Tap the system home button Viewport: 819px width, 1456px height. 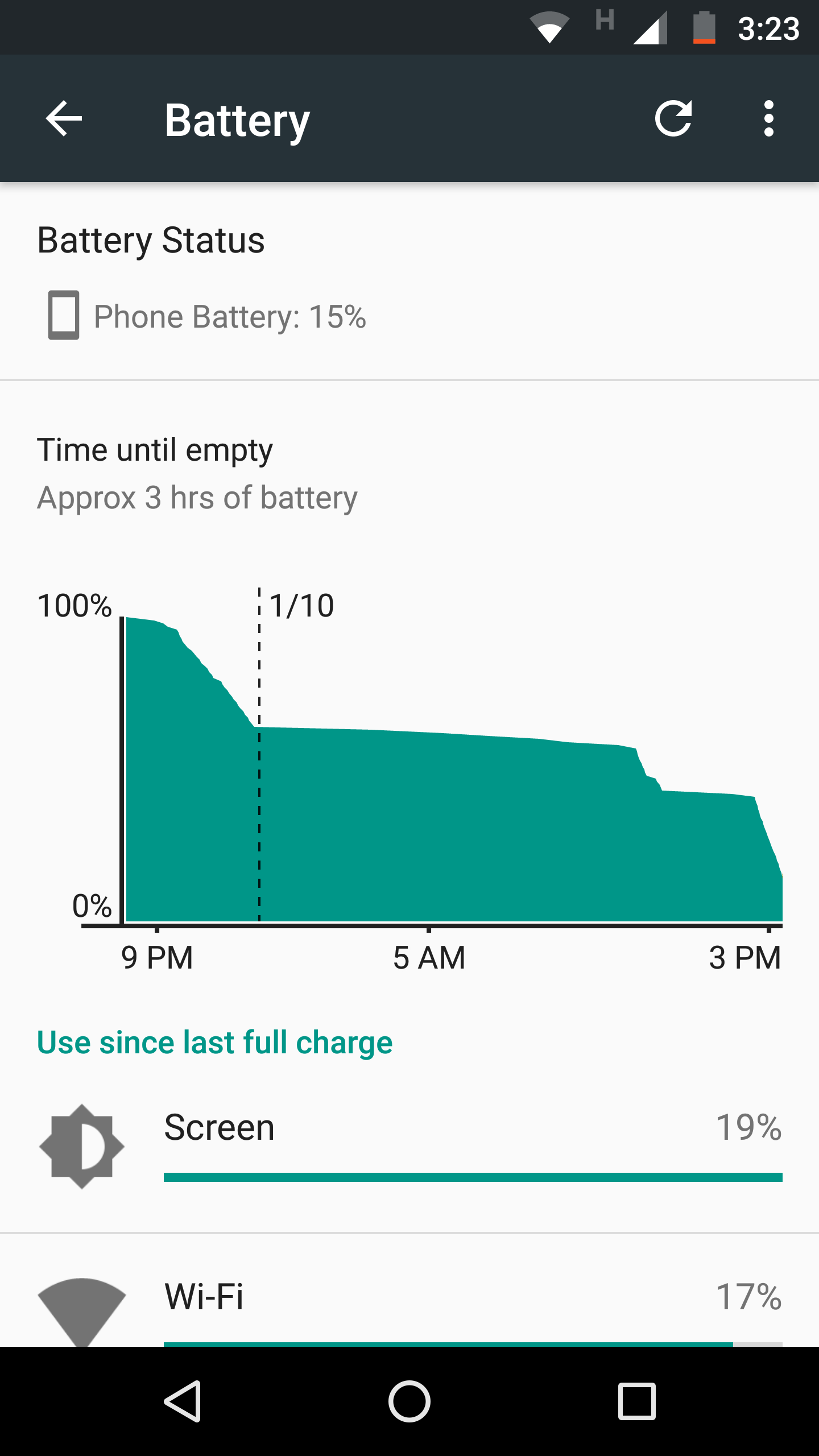(x=409, y=1401)
